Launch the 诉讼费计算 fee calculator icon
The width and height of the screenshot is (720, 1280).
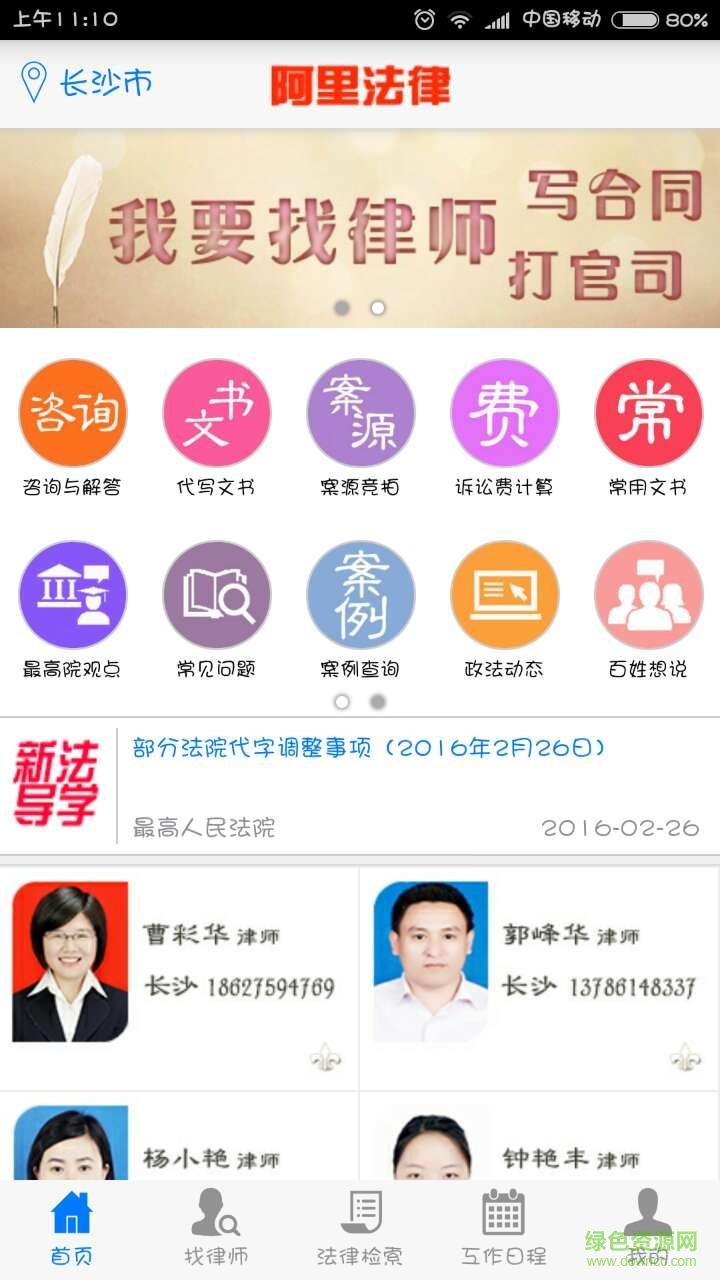tap(505, 412)
